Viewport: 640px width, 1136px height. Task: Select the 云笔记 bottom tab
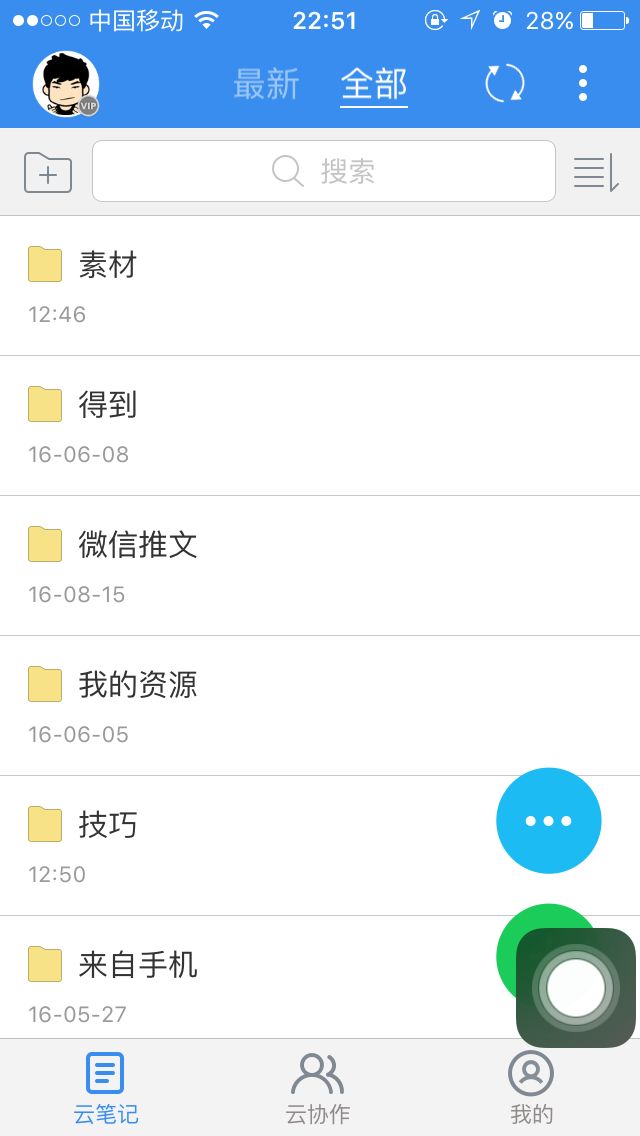106,1088
